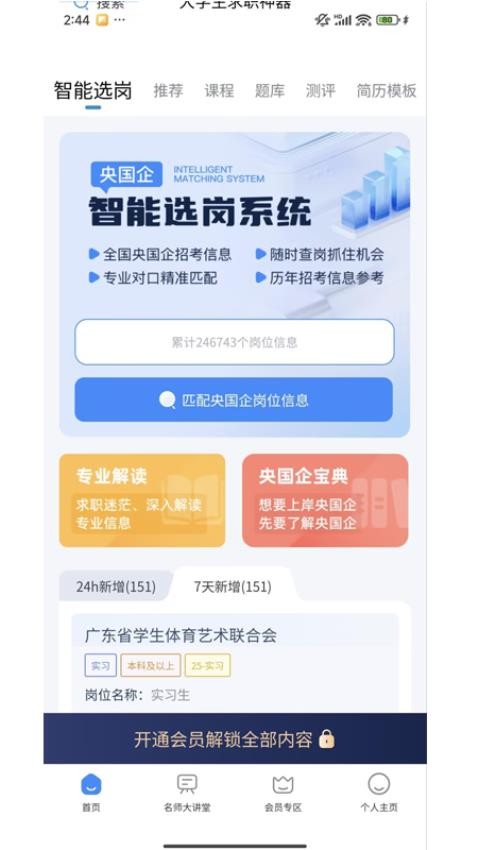Select the 7天新增 tab

point(233,587)
